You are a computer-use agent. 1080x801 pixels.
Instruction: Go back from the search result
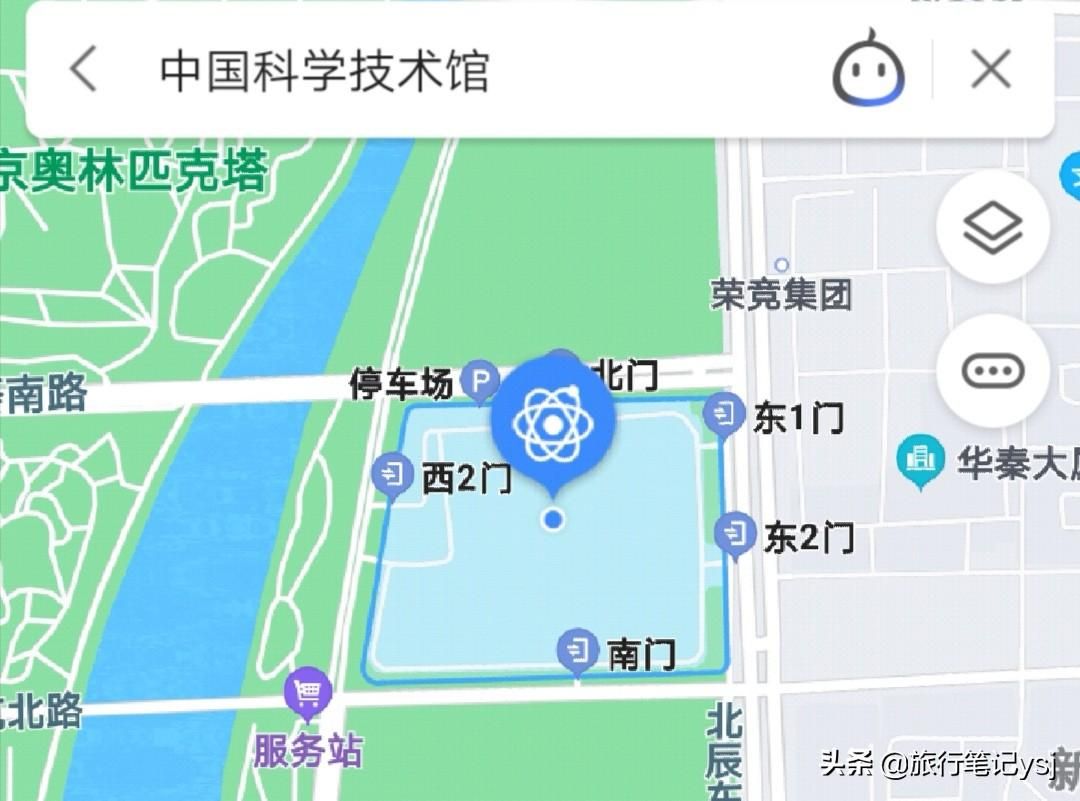(x=84, y=70)
